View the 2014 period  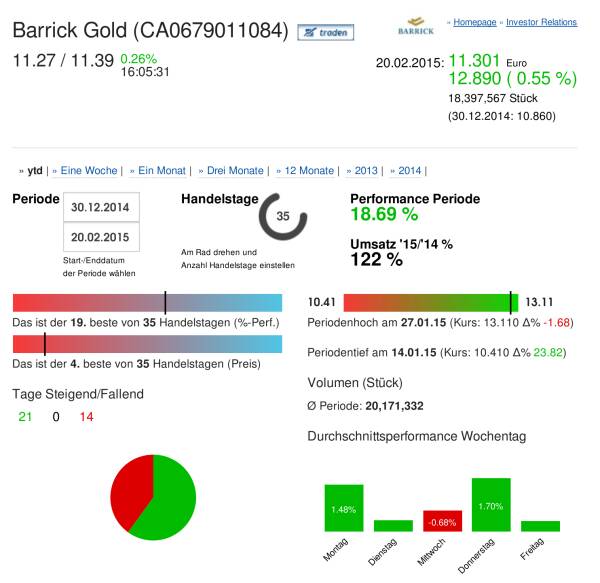click(410, 171)
